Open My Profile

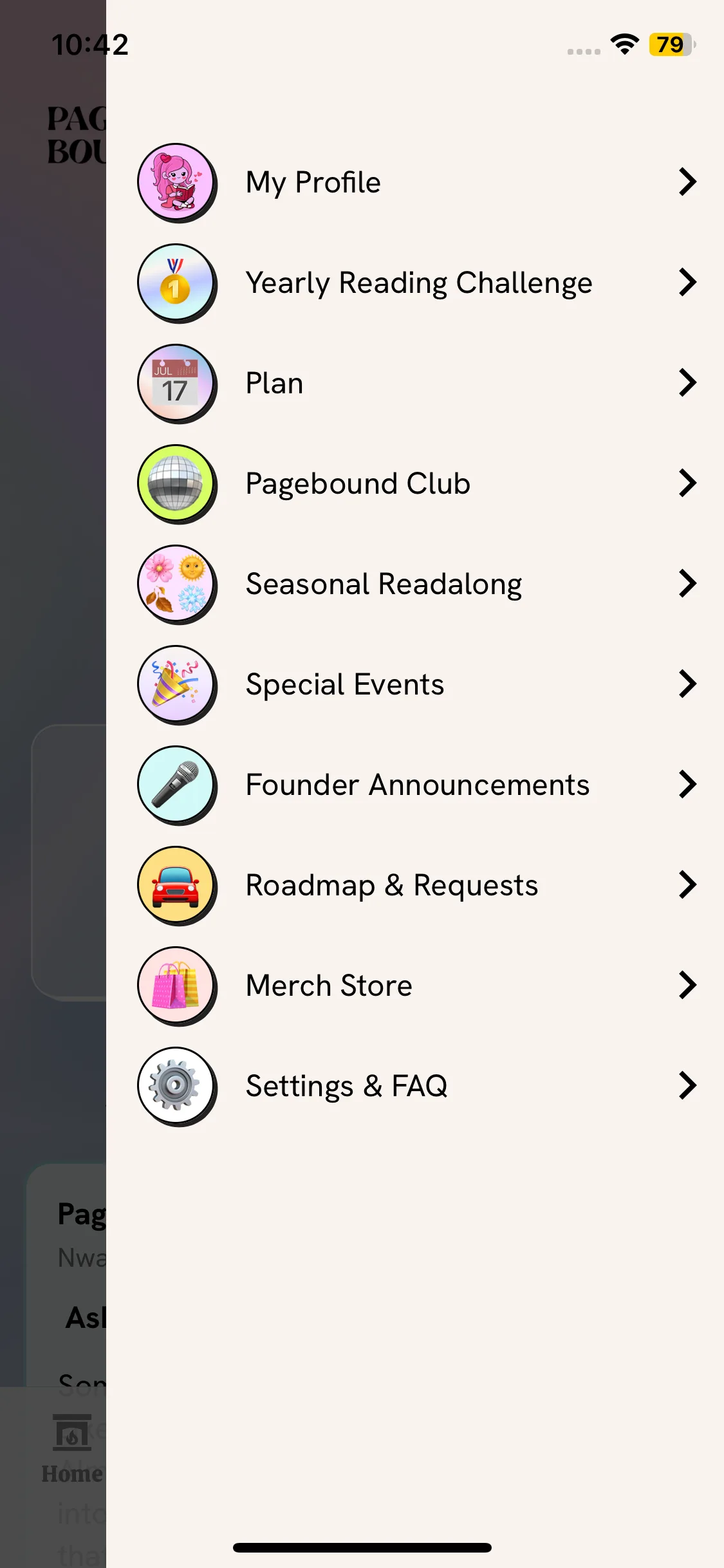[313, 183]
